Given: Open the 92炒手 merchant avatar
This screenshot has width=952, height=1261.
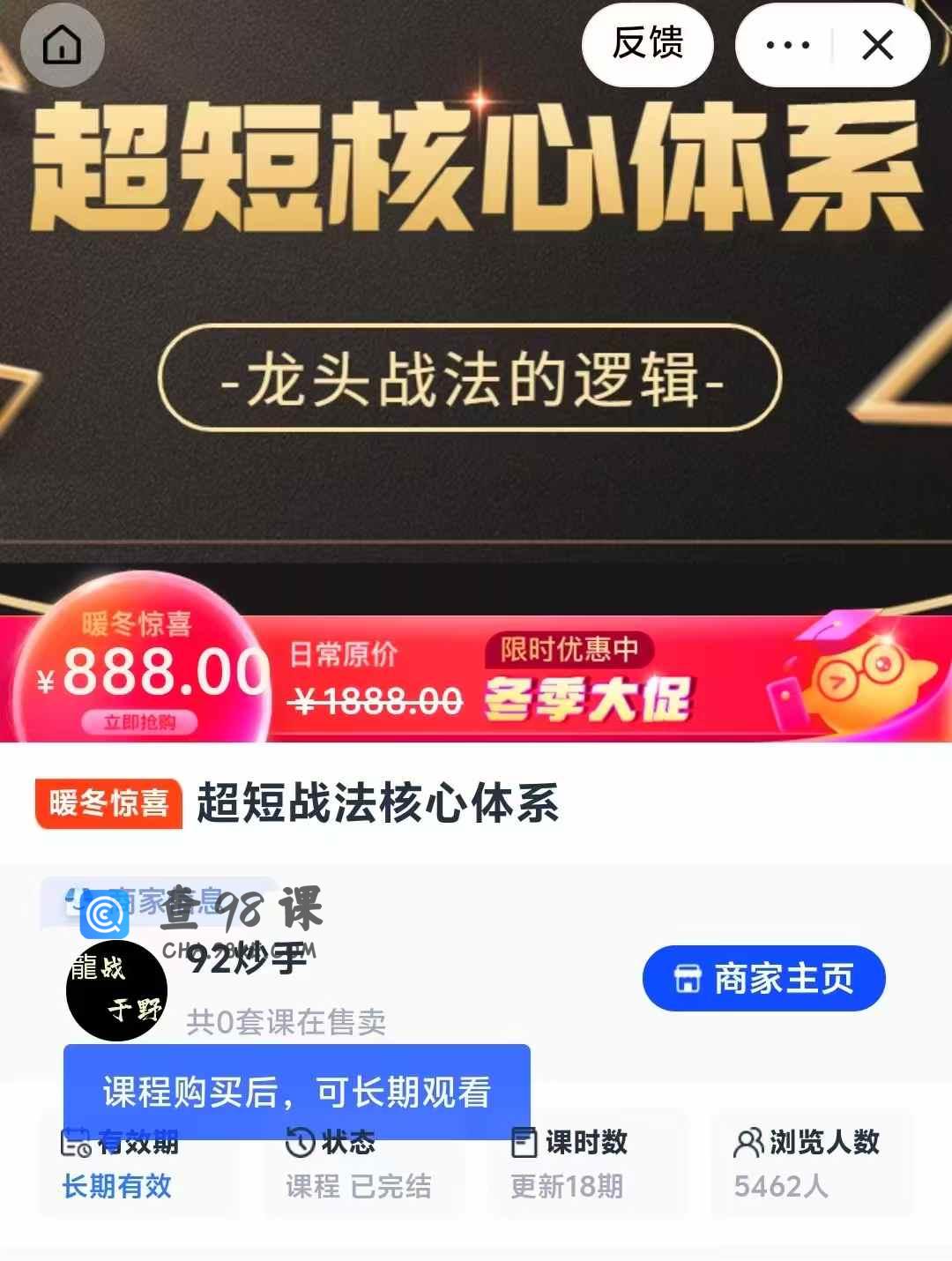Looking at the screenshot, I should (x=116, y=990).
